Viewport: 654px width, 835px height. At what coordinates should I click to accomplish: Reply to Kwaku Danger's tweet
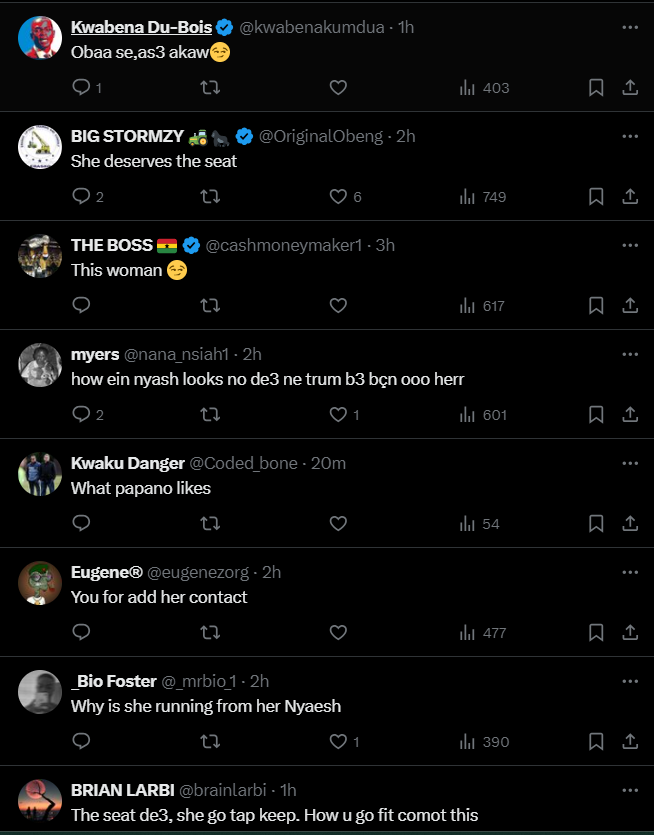pyautogui.click(x=82, y=524)
